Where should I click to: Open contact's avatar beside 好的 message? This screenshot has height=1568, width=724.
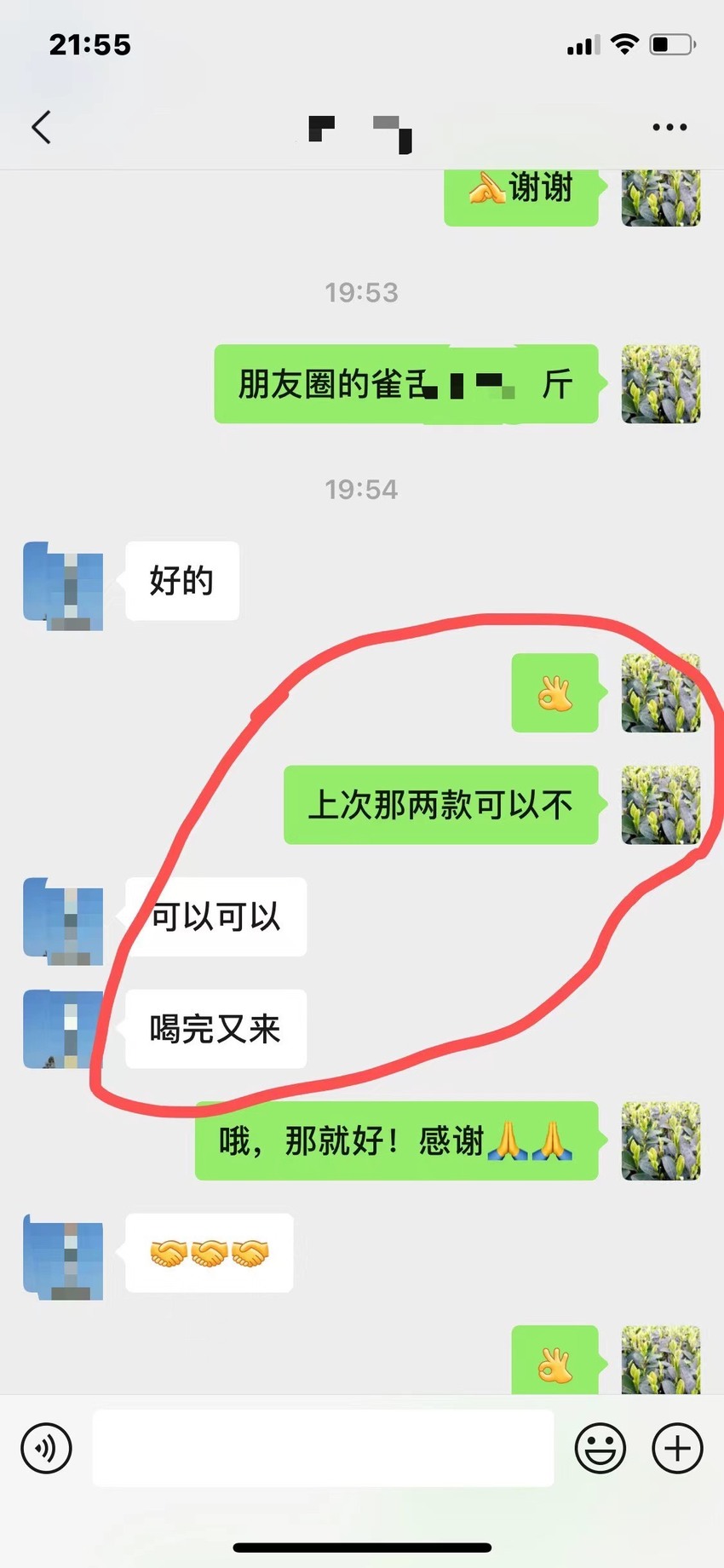[63, 586]
